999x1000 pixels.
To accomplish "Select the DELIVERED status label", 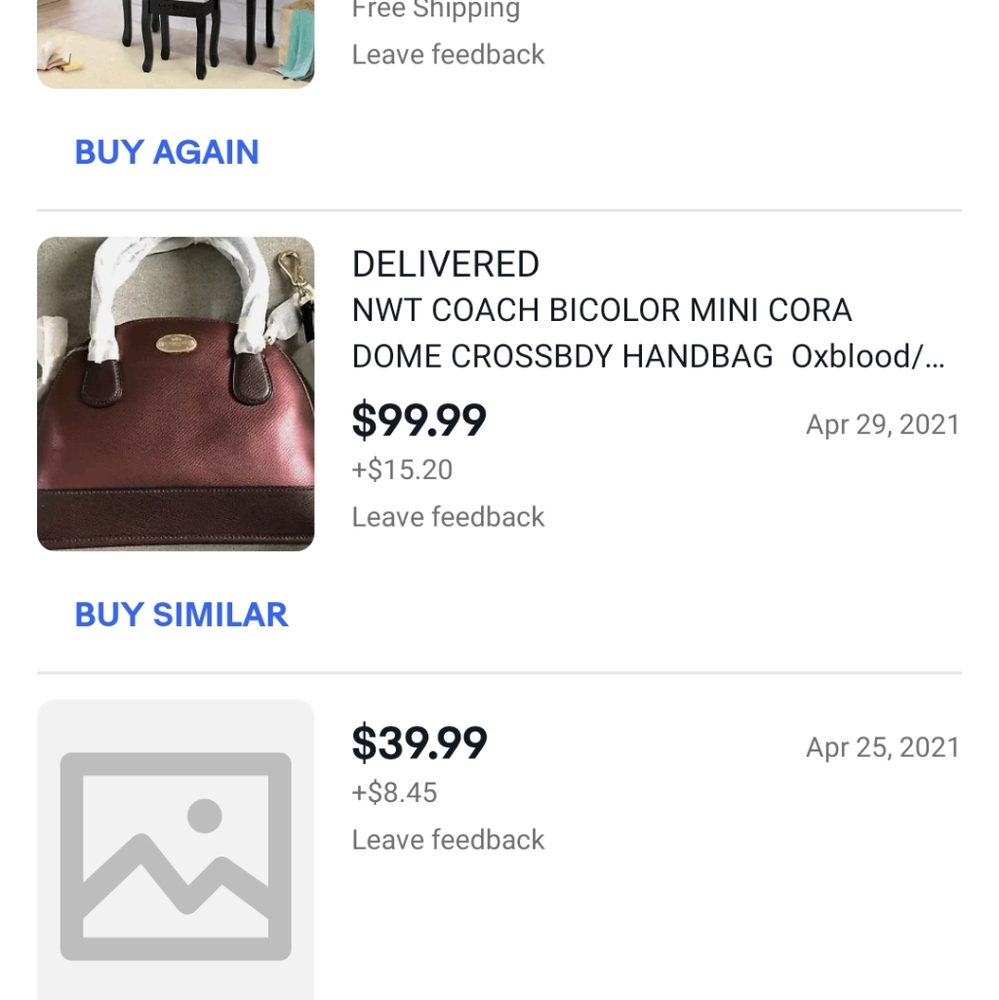I will pos(445,264).
